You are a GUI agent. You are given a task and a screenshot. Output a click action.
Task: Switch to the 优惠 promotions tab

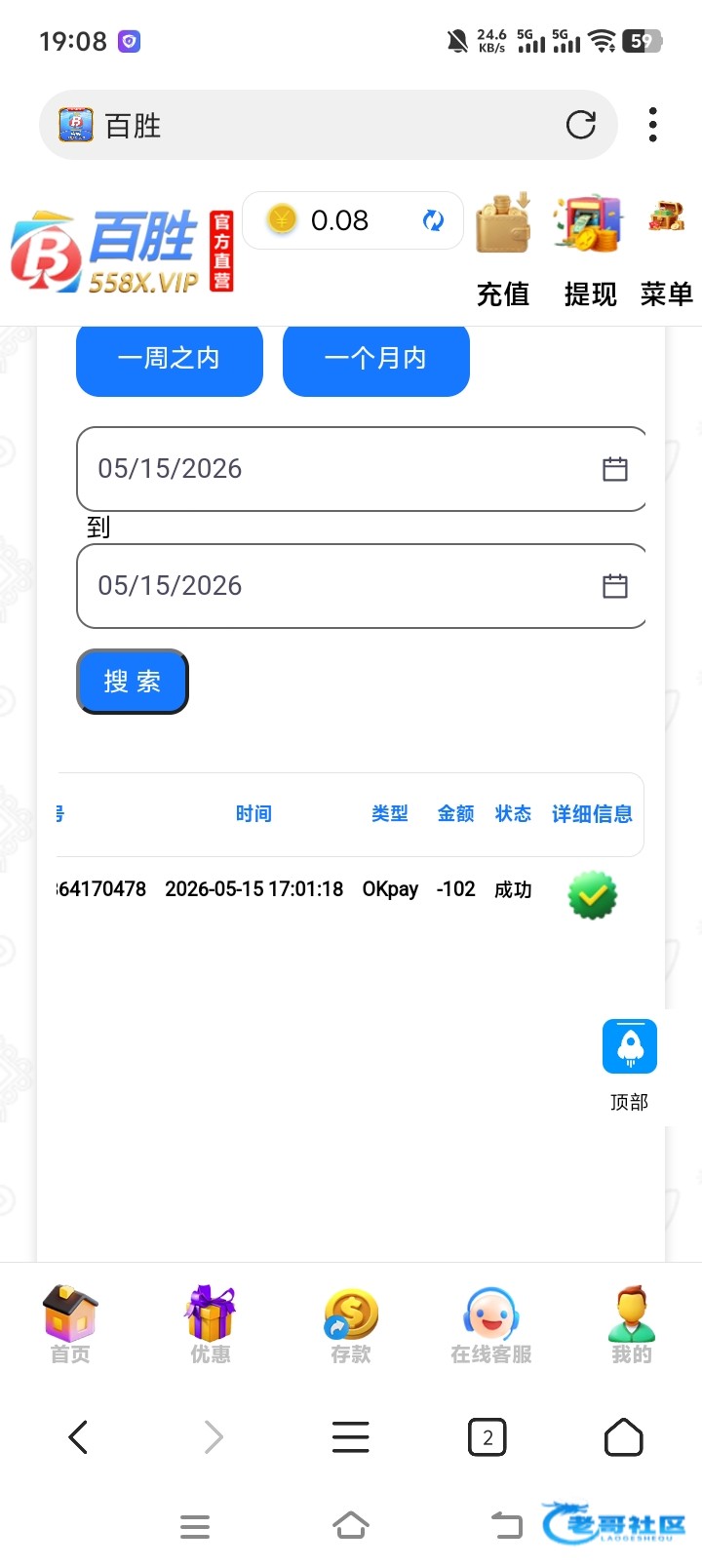pyautogui.click(x=211, y=1324)
